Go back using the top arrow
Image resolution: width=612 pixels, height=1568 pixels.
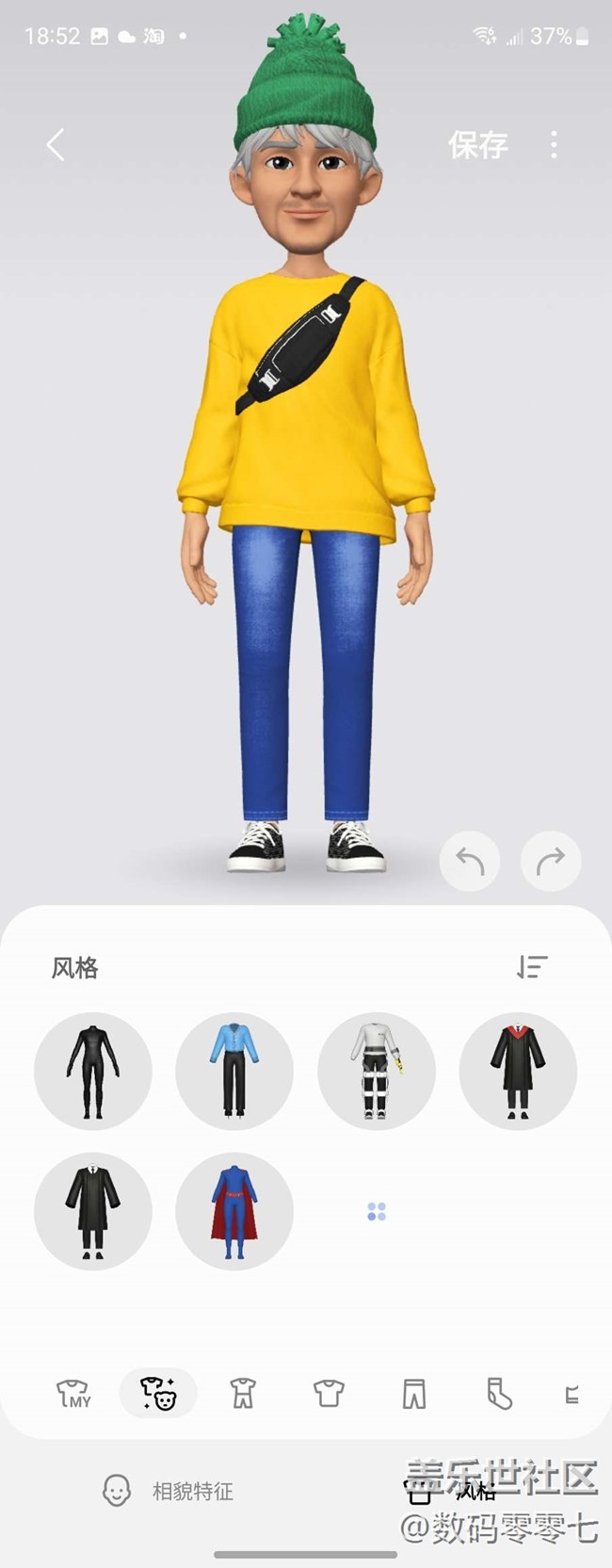(x=56, y=145)
